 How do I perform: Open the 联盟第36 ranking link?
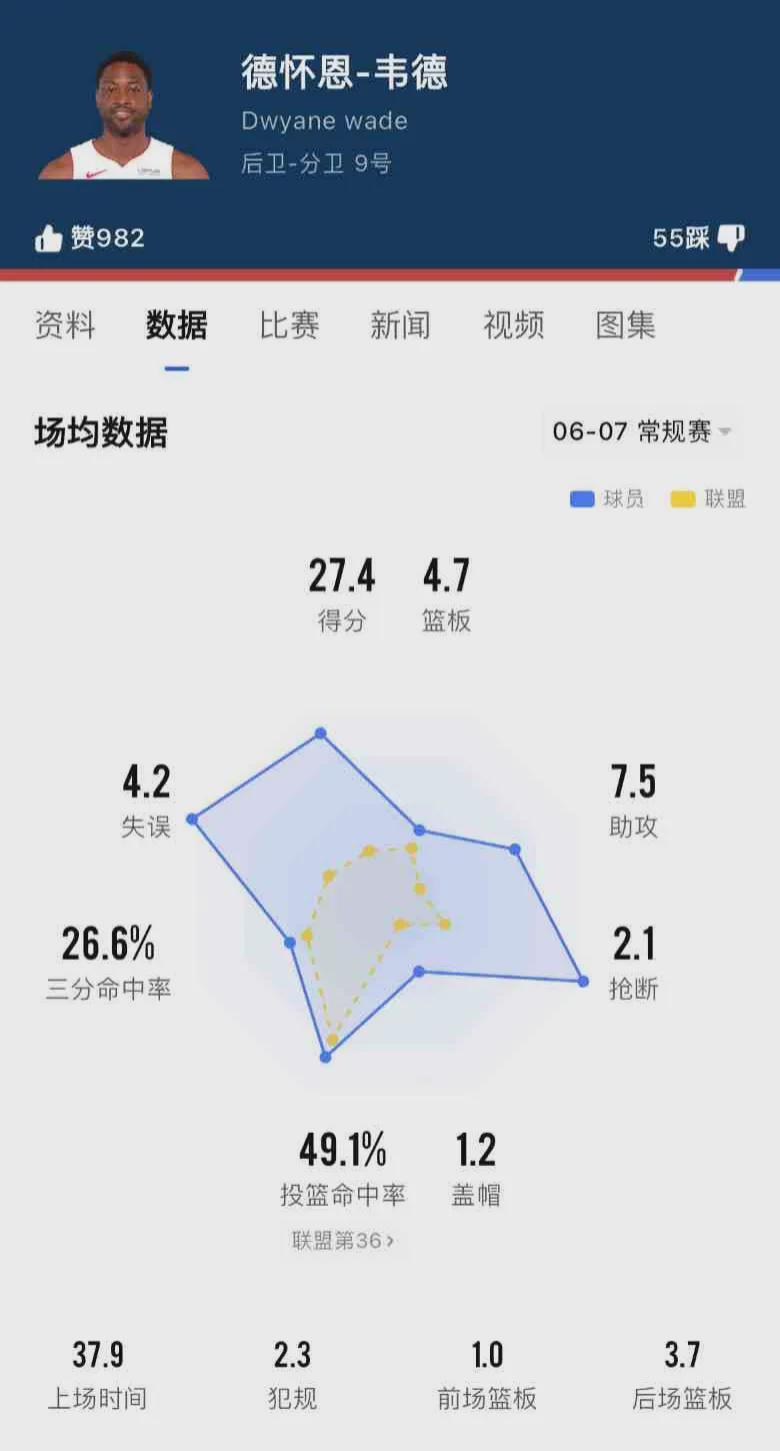(x=343, y=1241)
